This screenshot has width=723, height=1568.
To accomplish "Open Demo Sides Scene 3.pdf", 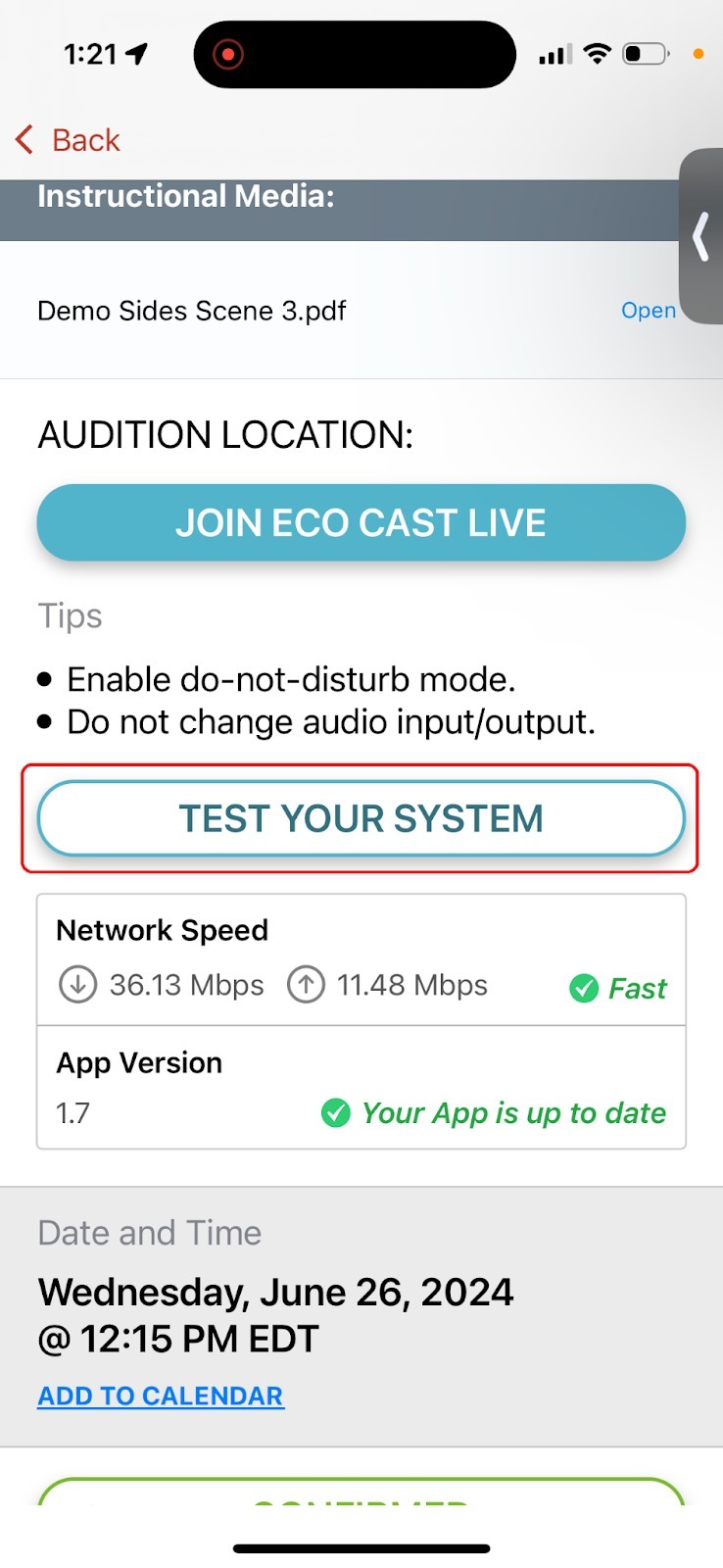I will point(648,311).
